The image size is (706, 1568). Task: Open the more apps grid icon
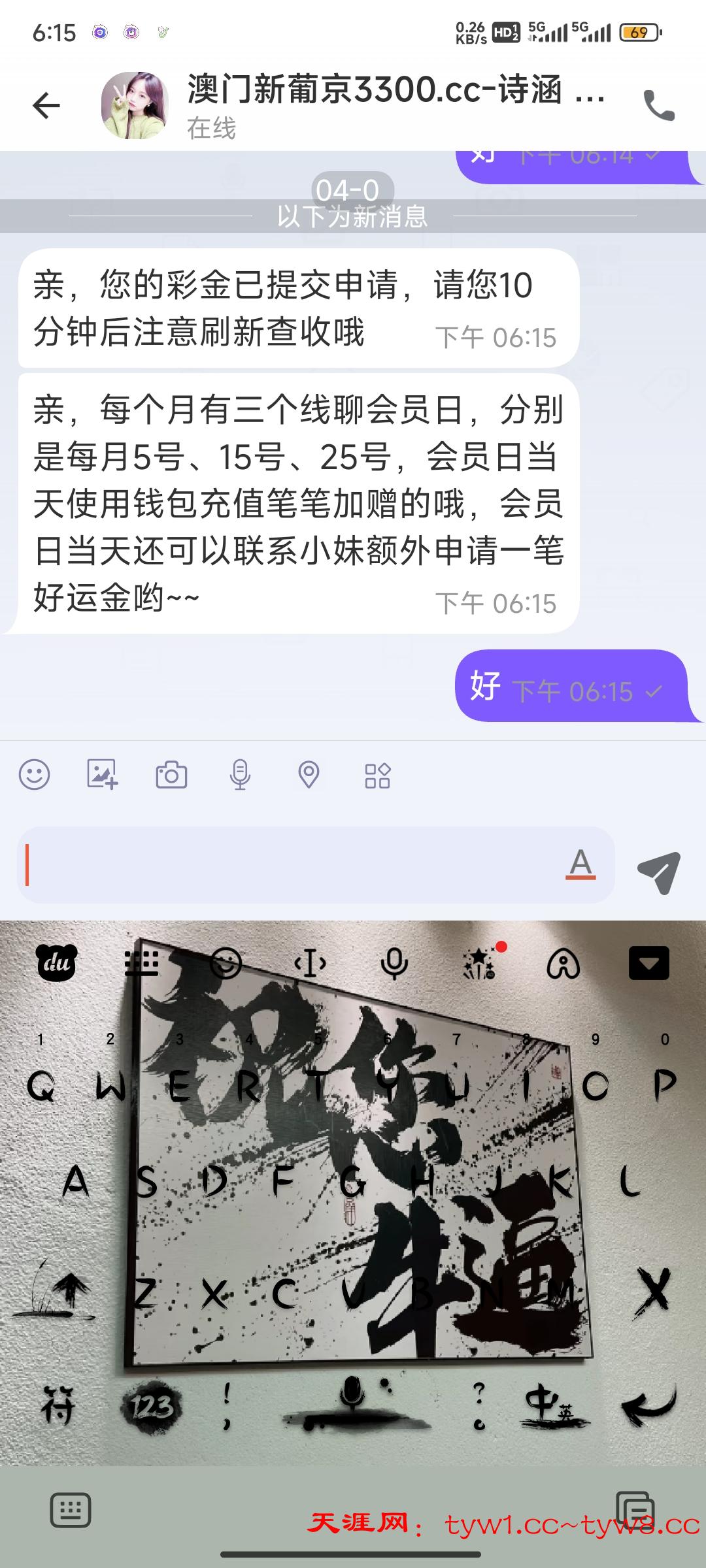pos(377,775)
